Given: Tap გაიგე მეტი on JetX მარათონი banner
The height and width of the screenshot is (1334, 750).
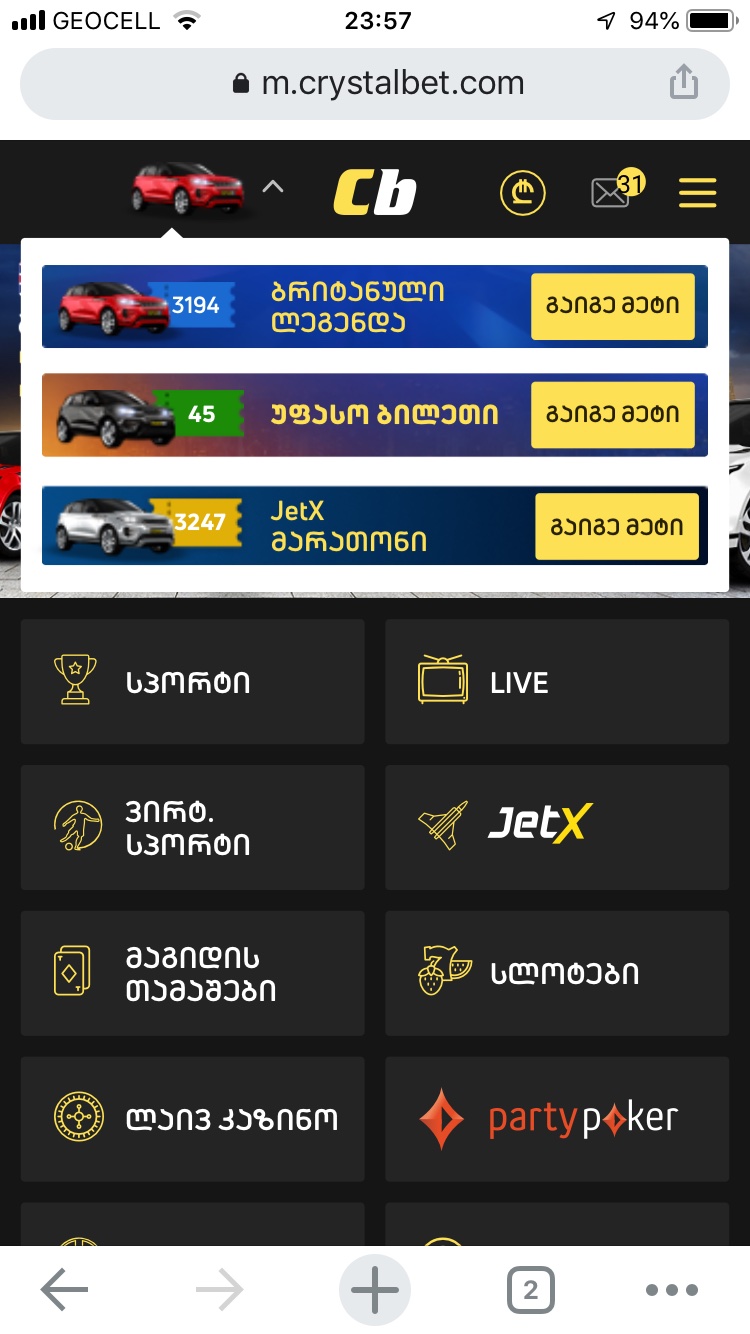Looking at the screenshot, I should pyautogui.click(x=616, y=526).
